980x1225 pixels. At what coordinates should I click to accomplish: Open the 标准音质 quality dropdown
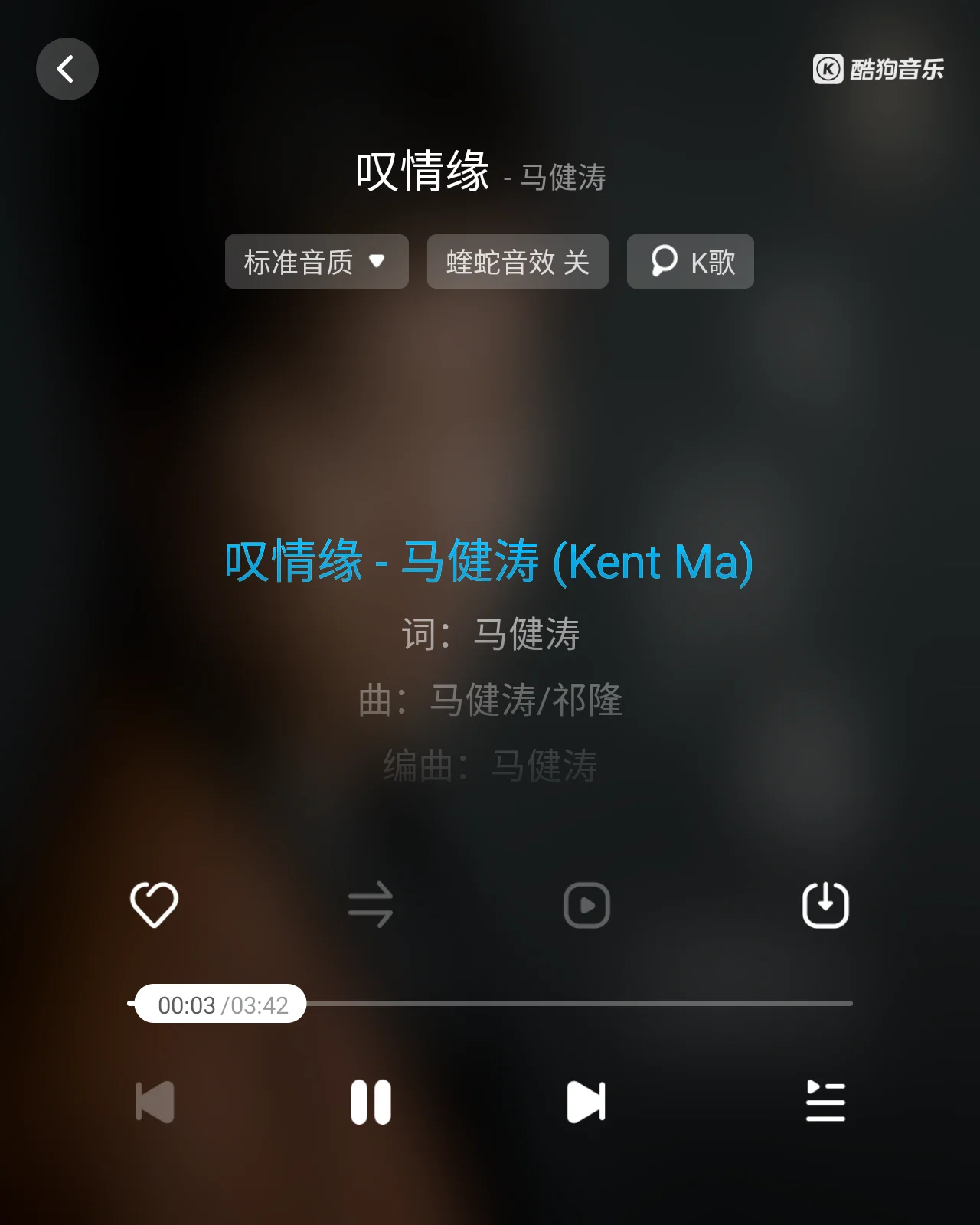(316, 262)
